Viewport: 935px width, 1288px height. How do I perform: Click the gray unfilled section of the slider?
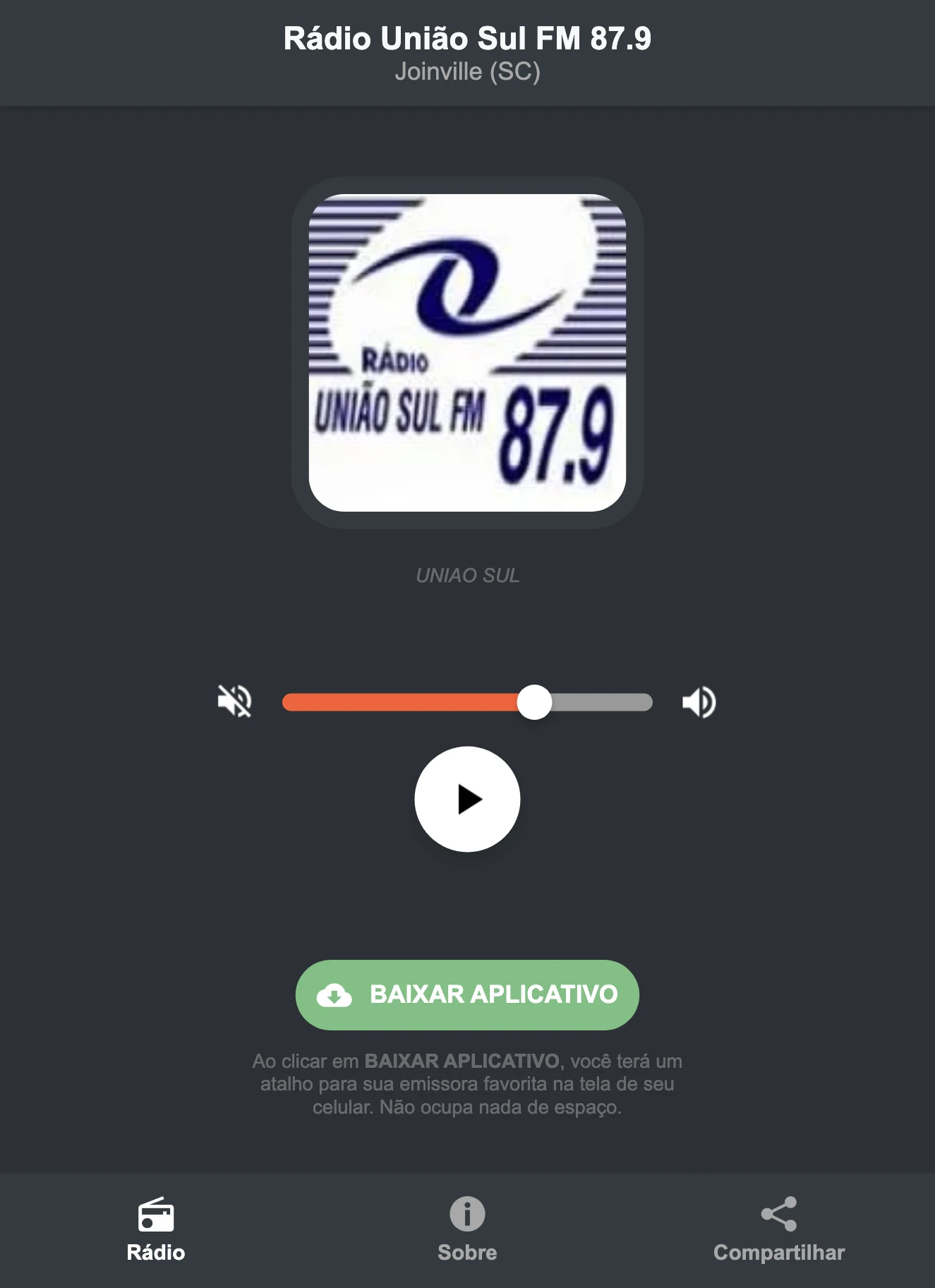[603, 701]
